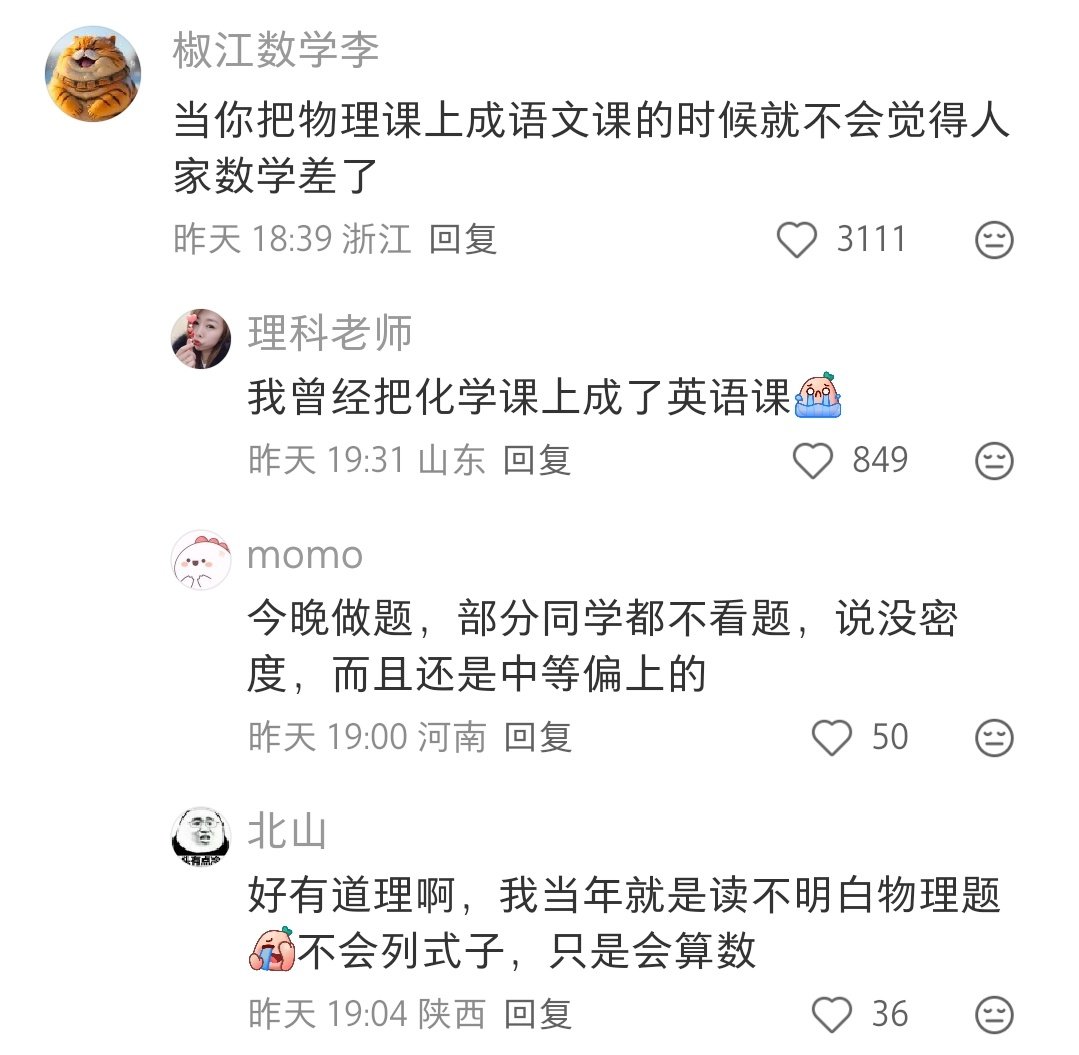View 北山's profile via avatar

tap(202, 837)
